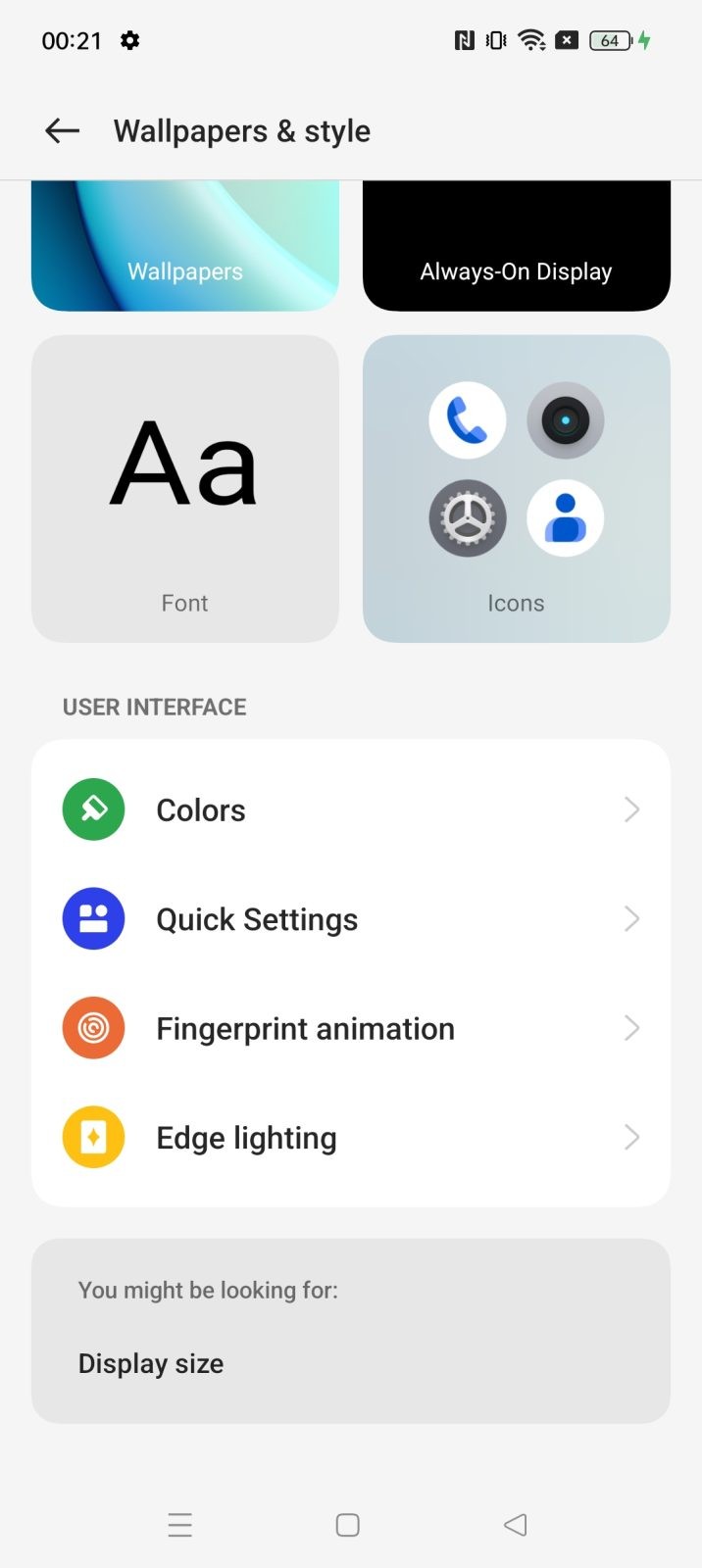The width and height of the screenshot is (702, 1568).
Task: Open the Always-On Display tile
Action: point(517,246)
